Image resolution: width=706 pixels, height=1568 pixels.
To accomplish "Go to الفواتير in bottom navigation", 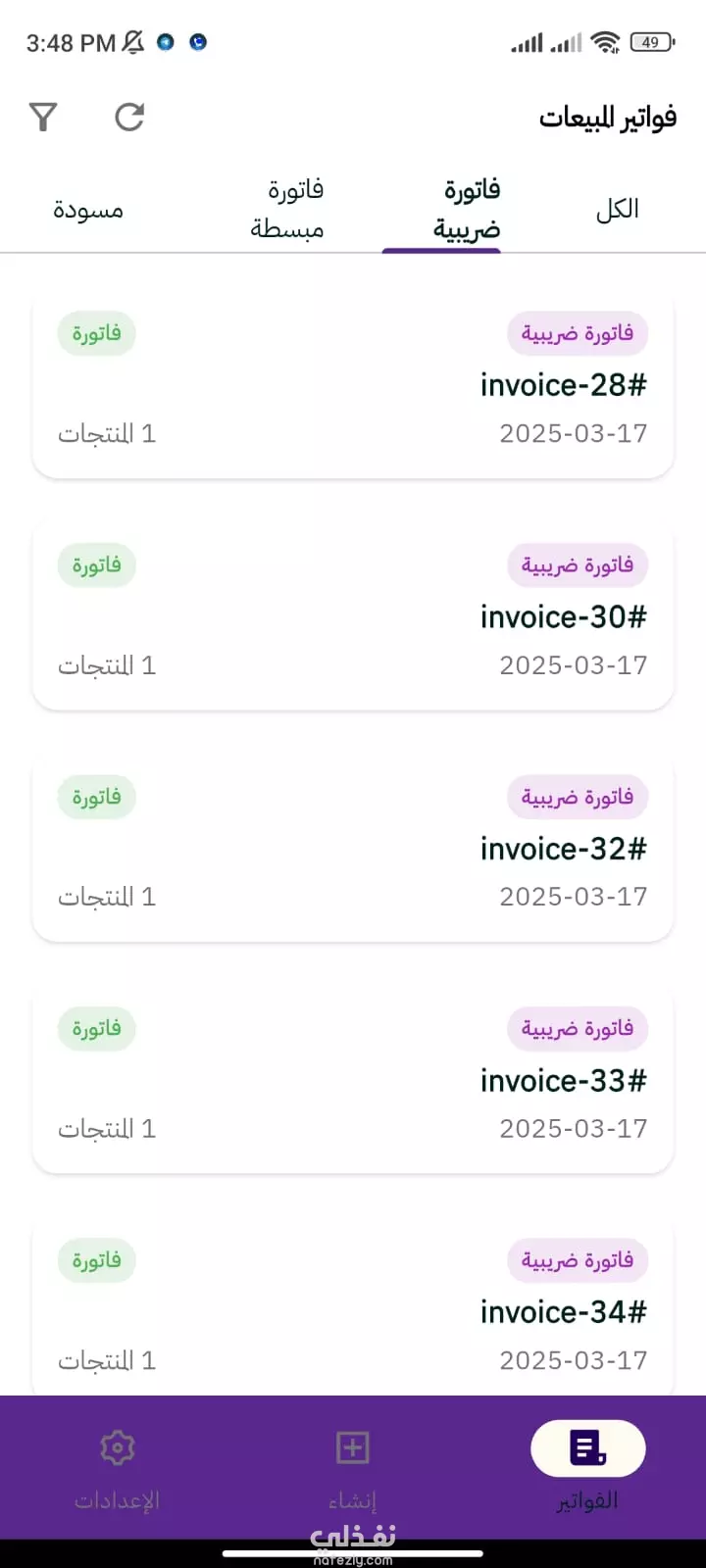I will [x=587, y=1465].
